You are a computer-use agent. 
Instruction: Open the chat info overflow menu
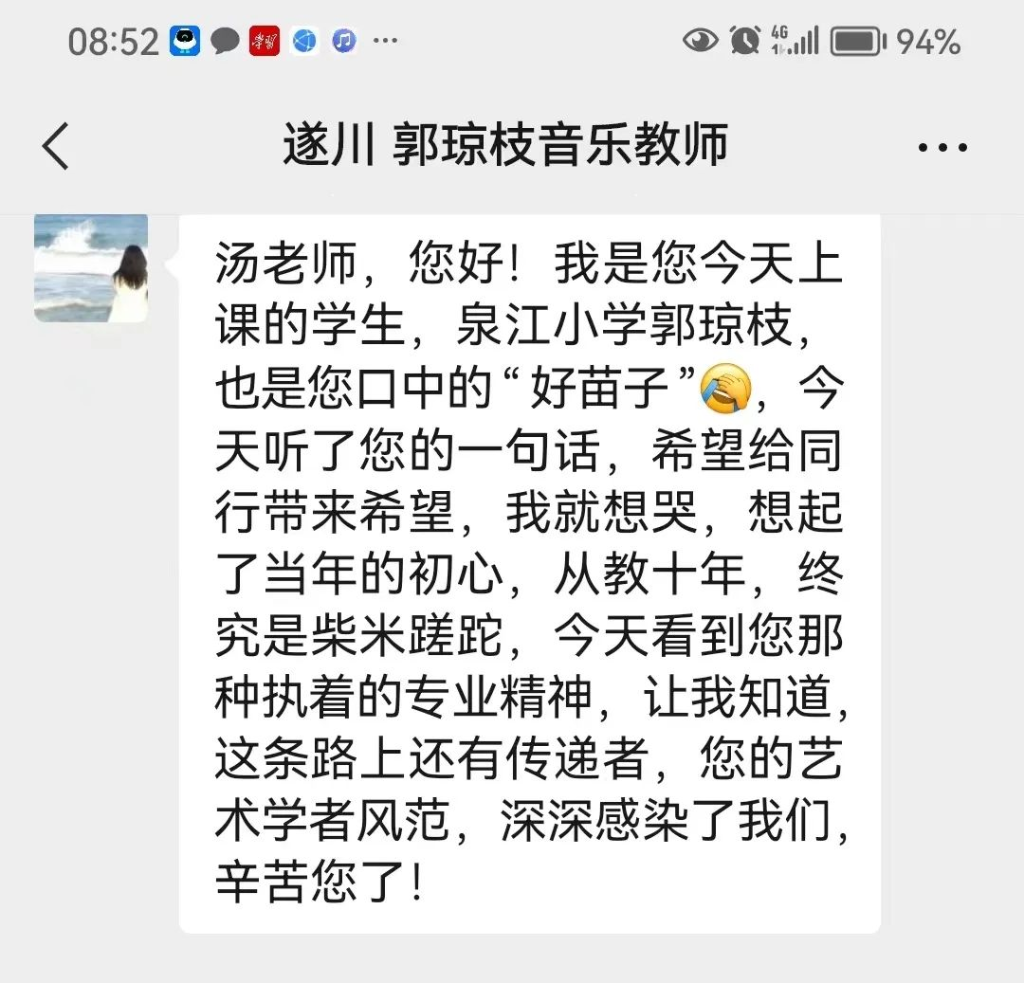(x=942, y=148)
